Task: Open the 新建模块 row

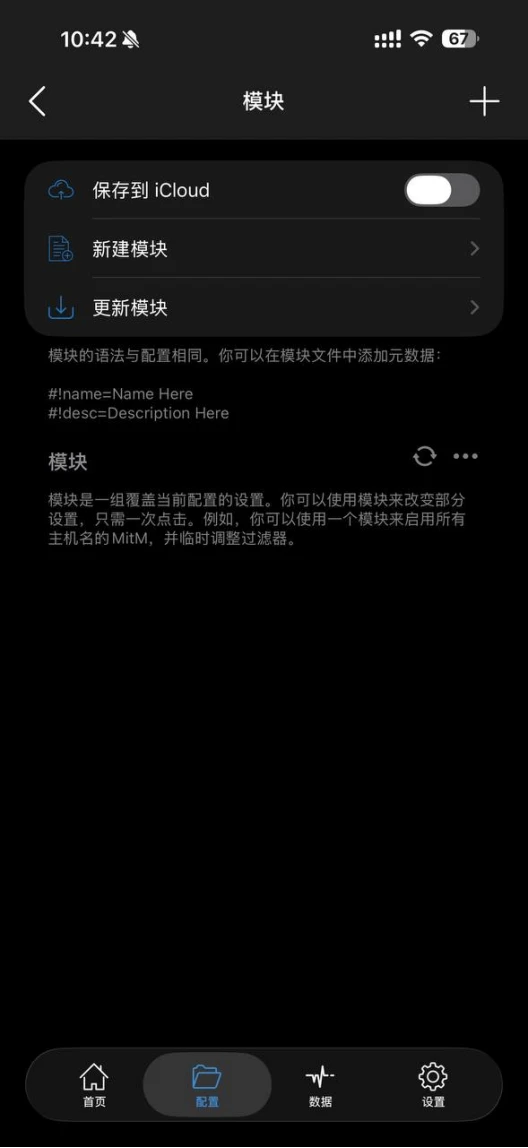Action: click(264, 249)
